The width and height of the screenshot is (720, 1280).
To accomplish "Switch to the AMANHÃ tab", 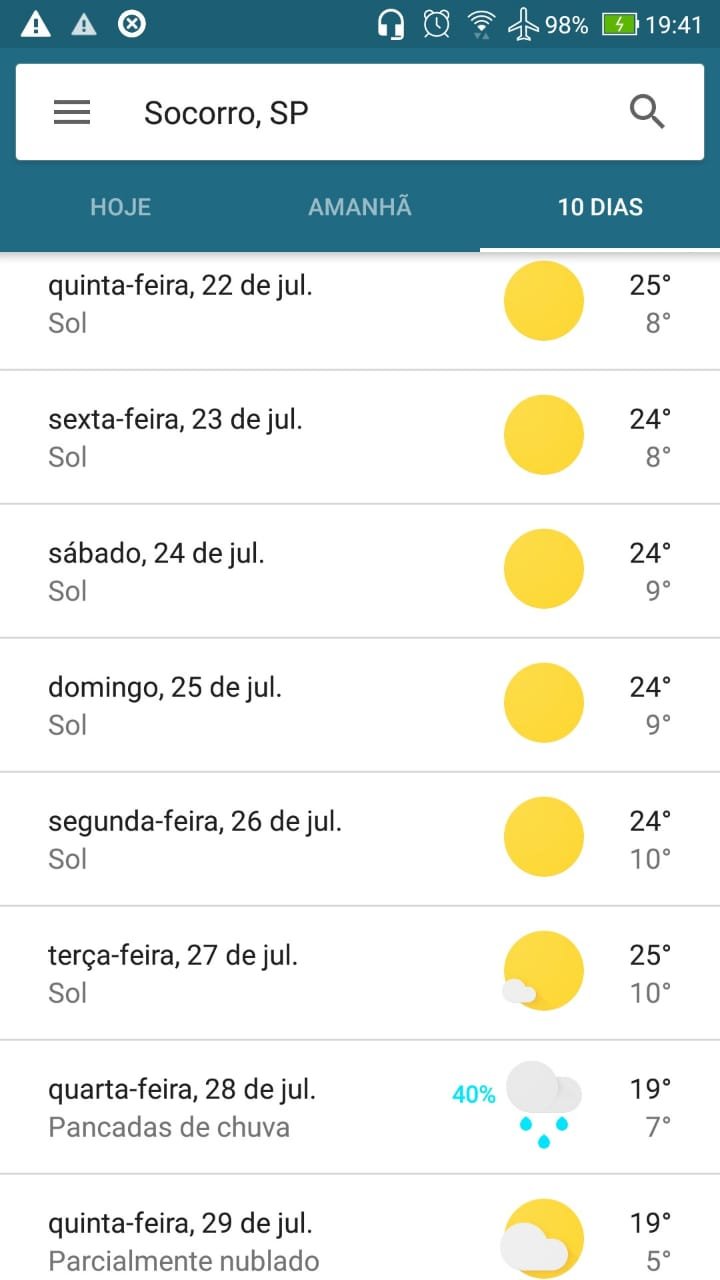I will tap(360, 207).
